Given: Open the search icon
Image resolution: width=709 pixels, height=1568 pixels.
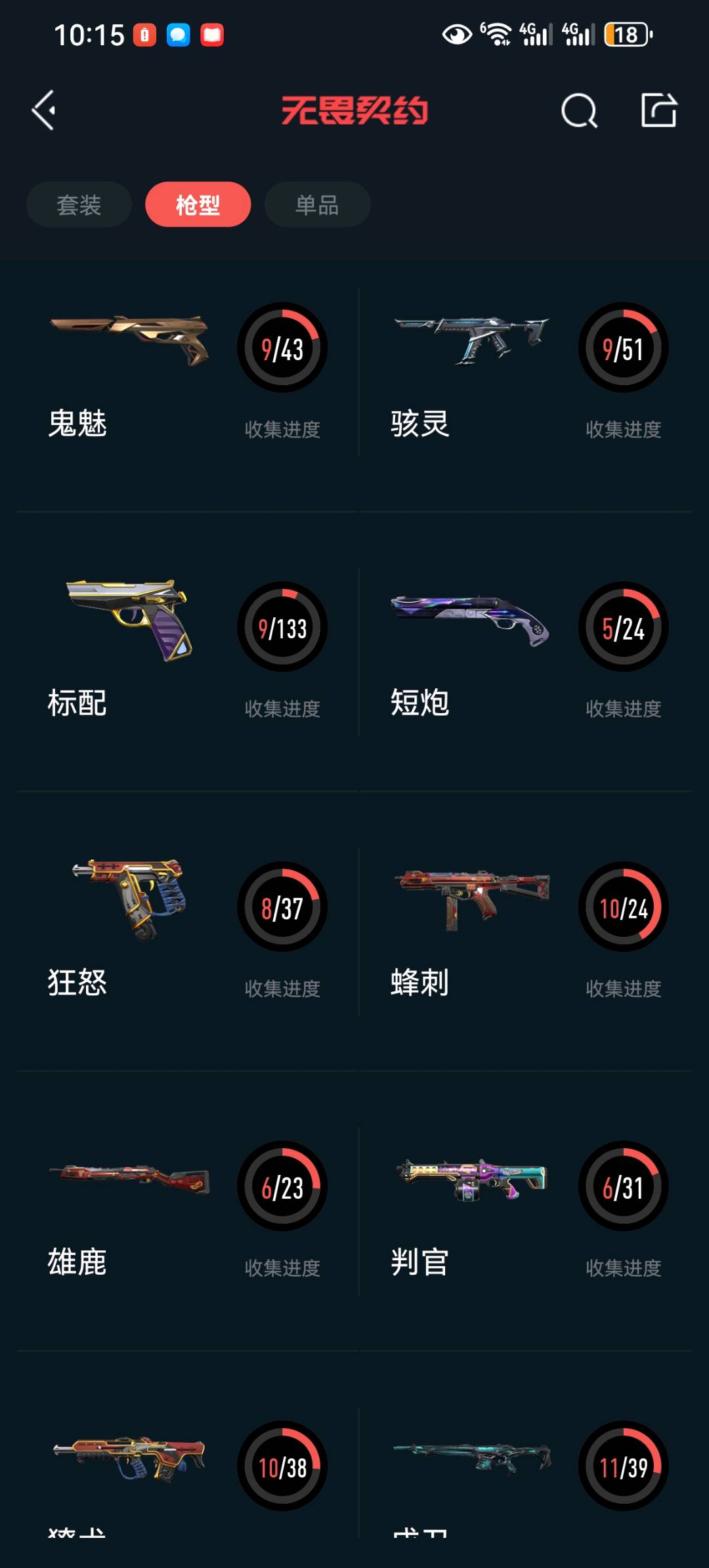Looking at the screenshot, I should (579, 110).
